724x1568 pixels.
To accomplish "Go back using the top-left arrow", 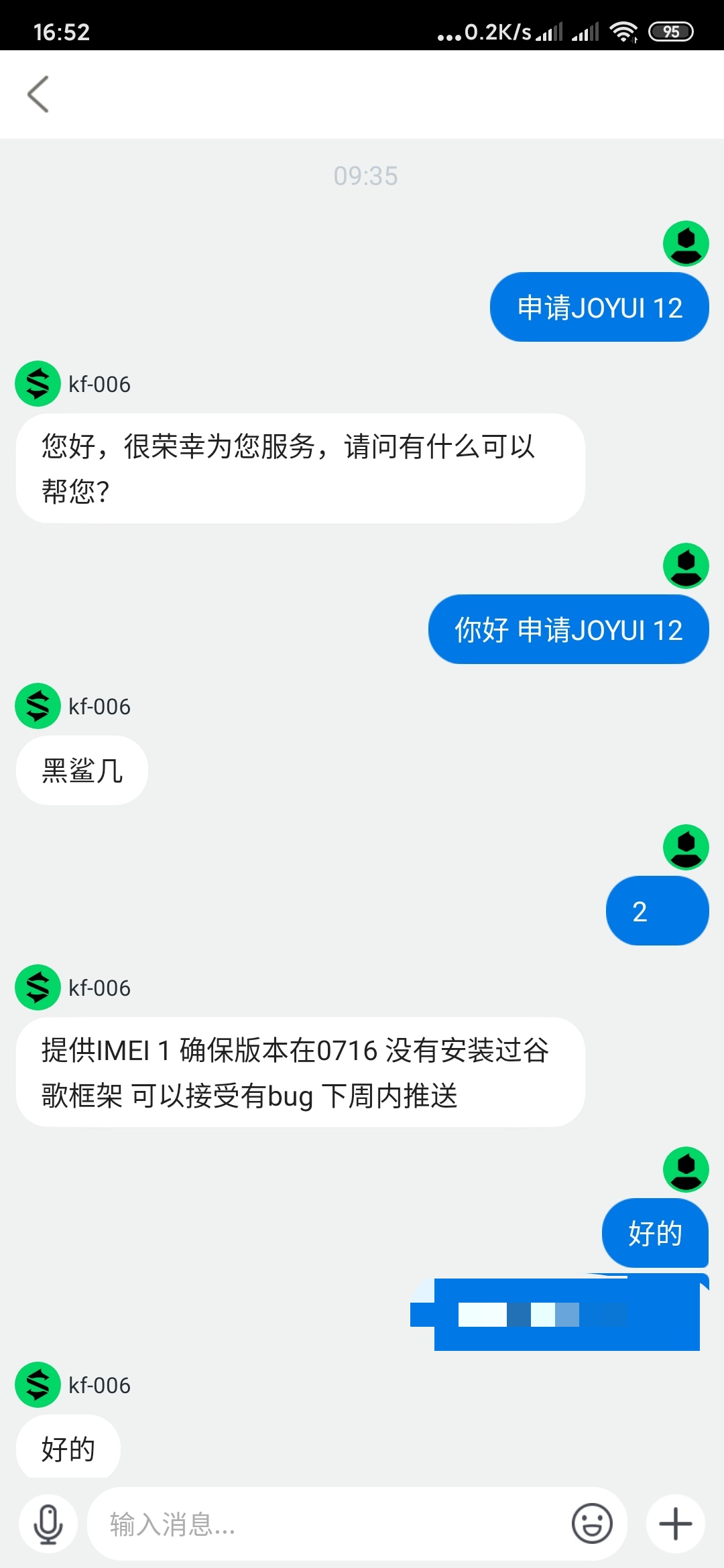I will tap(38, 94).
